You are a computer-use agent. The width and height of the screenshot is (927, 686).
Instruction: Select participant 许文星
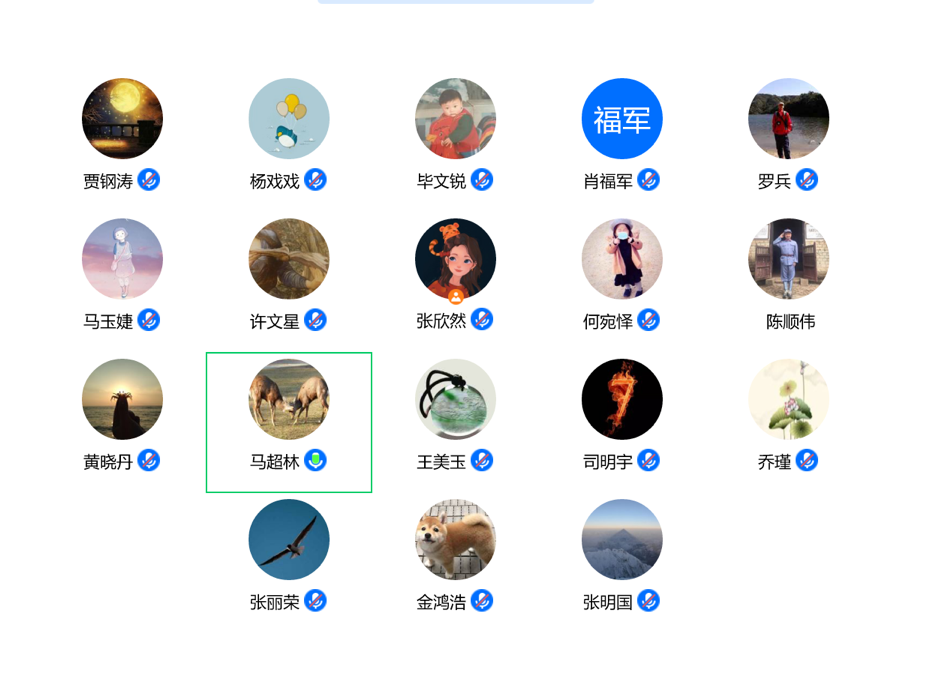(x=289, y=259)
